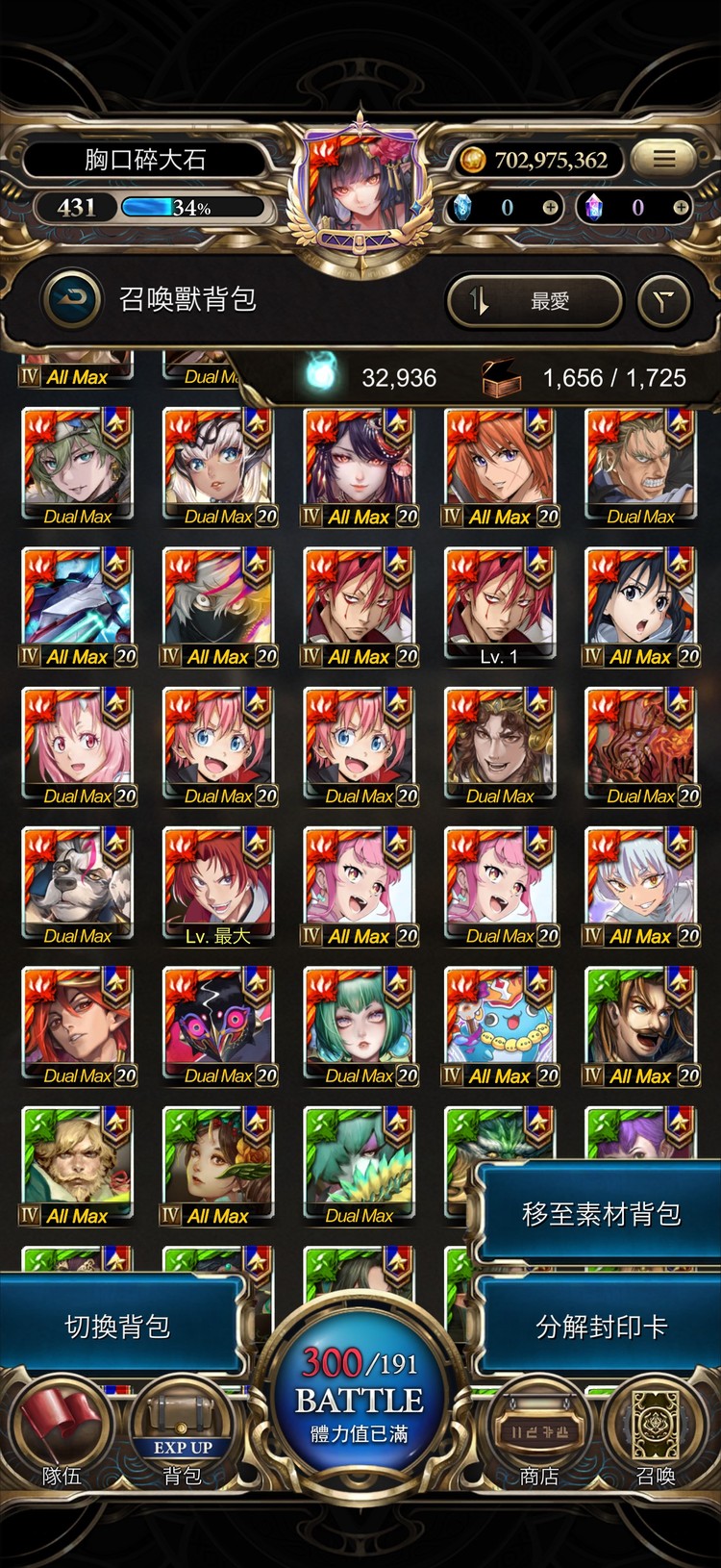Viewport: 721px width, 1568px height.
Task: Tap 分解封印卡 button
Action: click(x=600, y=1327)
